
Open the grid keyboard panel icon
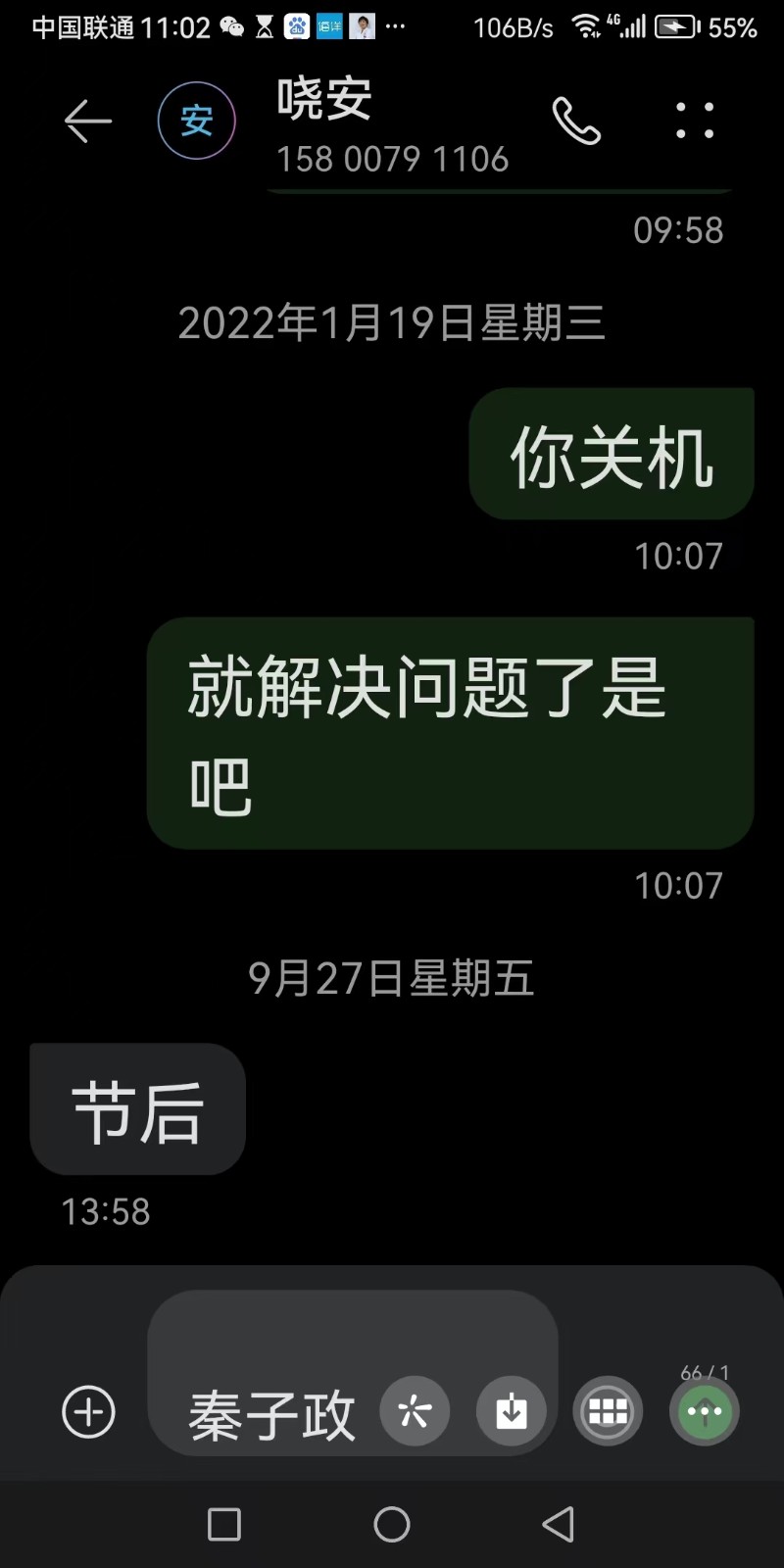pyautogui.click(x=608, y=1412)
